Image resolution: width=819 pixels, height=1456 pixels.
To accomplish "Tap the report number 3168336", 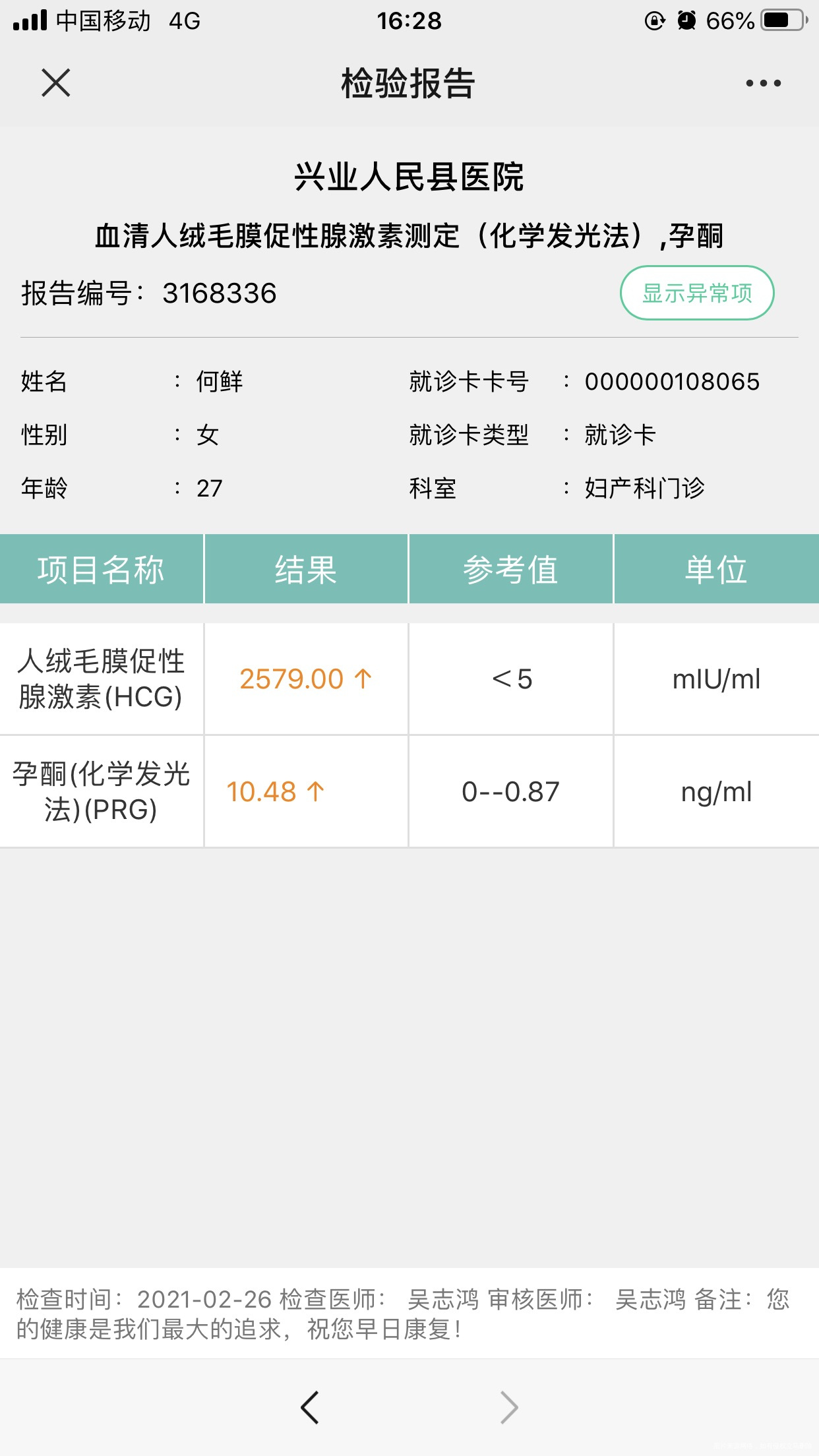I will coord(220,293).
